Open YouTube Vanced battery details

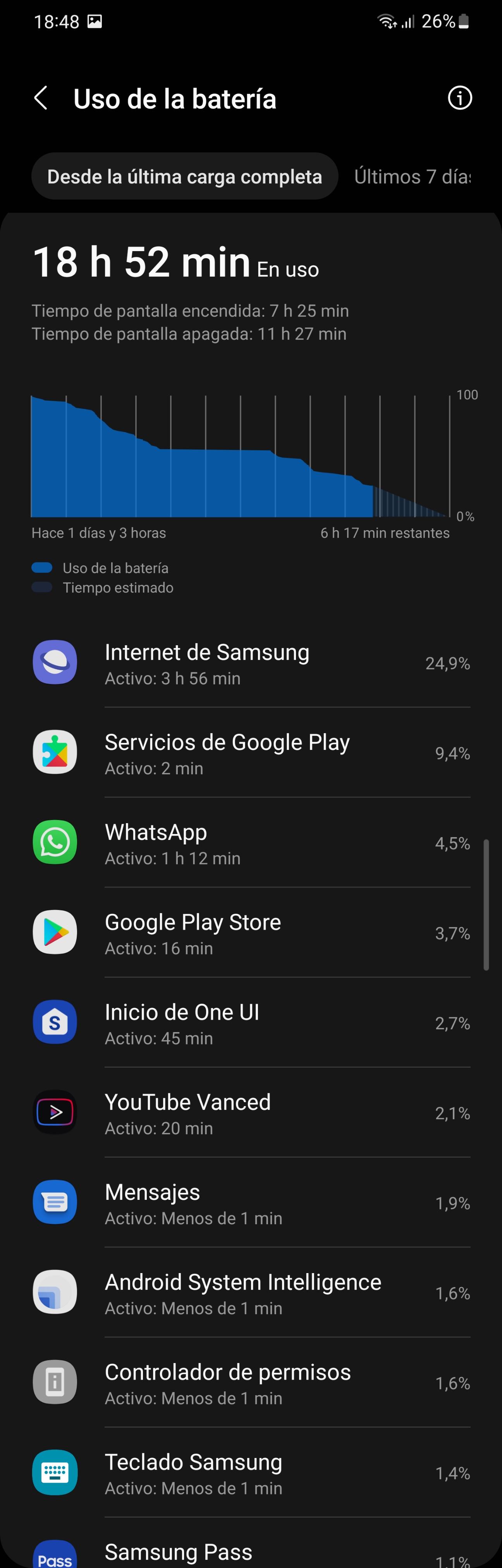click(x=251, y=1113)
